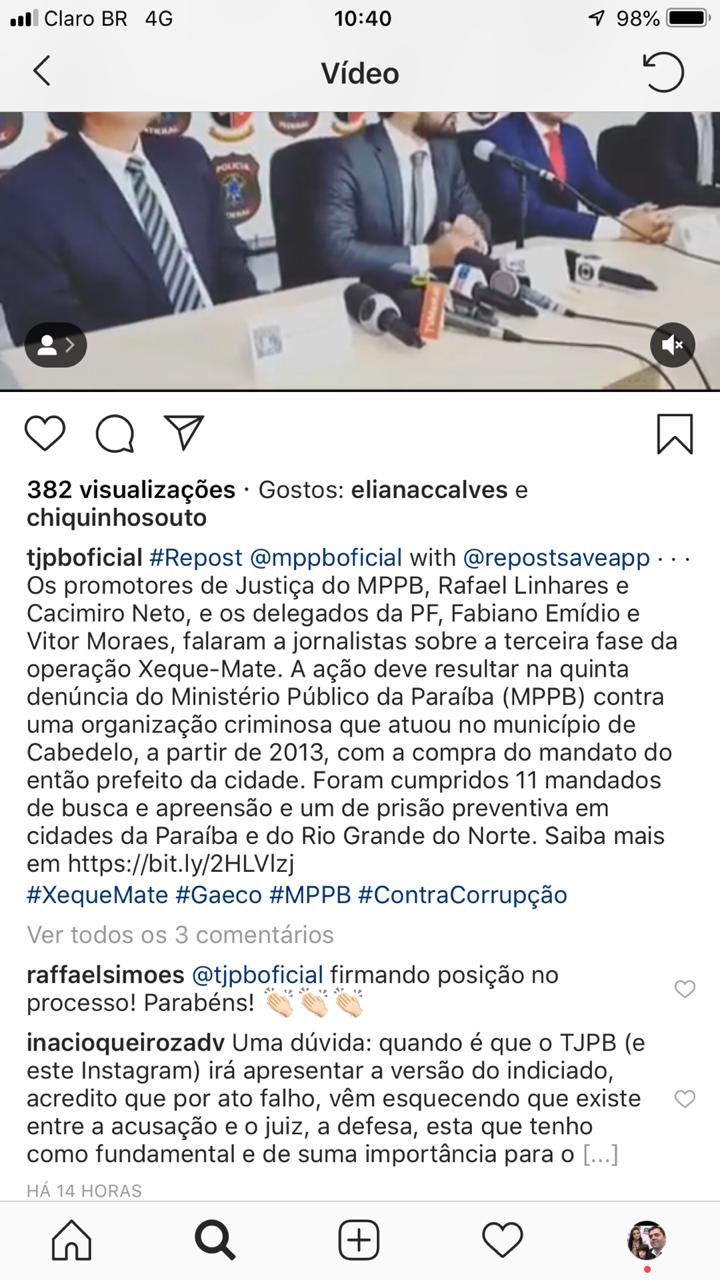The width and height of the screenshot is (720, 1280).
Task: Create a new post with the plus tab
Action: (359, 1240)
